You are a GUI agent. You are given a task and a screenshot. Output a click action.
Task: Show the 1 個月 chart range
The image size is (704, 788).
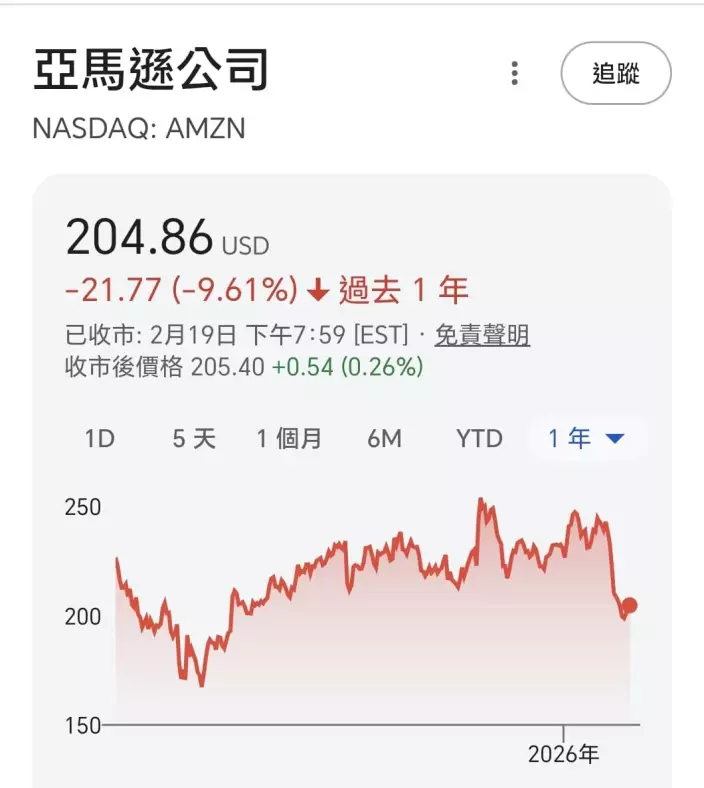pyautogui.click(x=289, y=438)
